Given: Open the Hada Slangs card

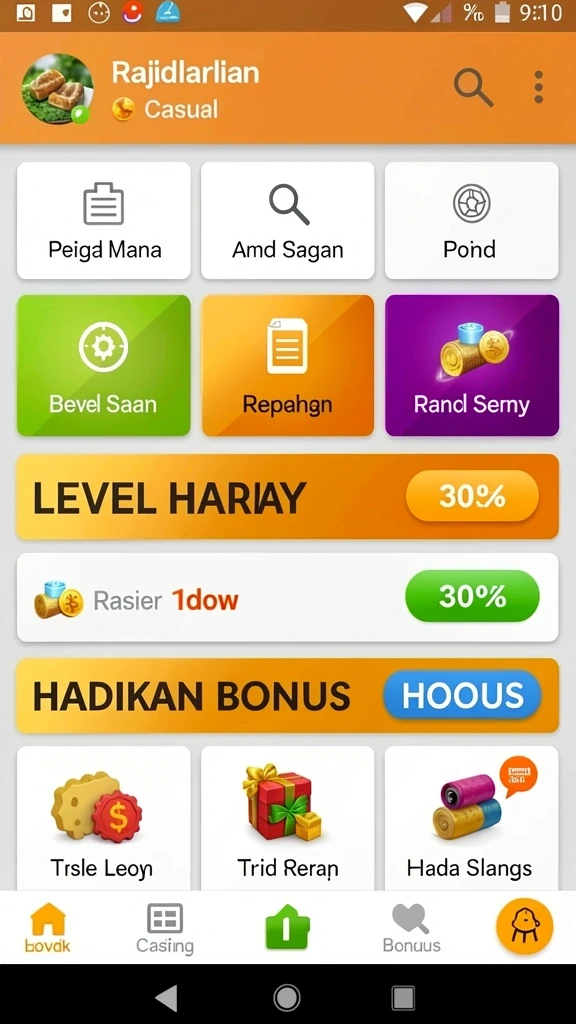Looking at the screenshot, I should (472, 818).
